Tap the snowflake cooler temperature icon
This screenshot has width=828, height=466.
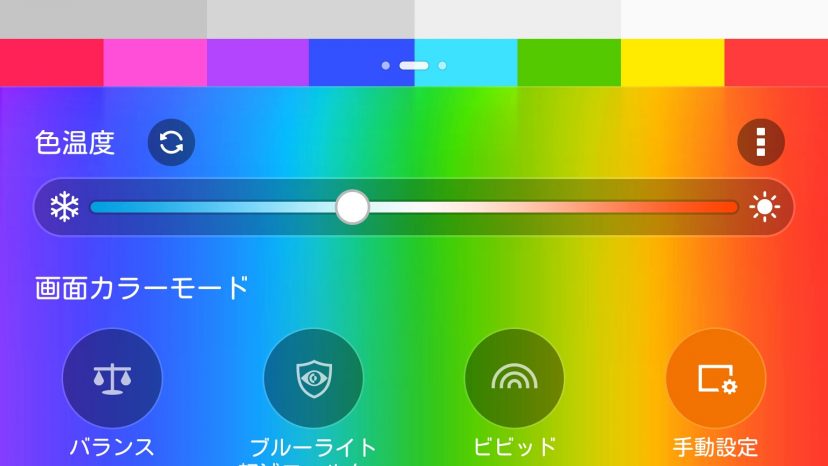(65, 207)
